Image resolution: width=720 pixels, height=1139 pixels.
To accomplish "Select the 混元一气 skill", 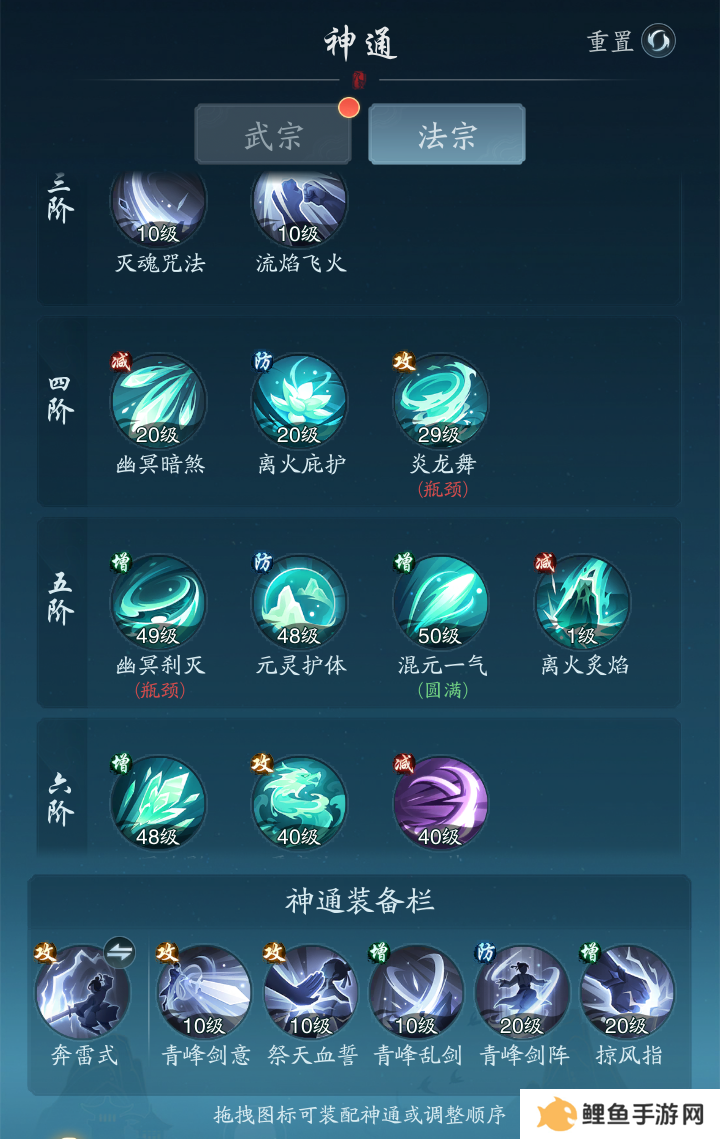I will (x=441, y=602).
